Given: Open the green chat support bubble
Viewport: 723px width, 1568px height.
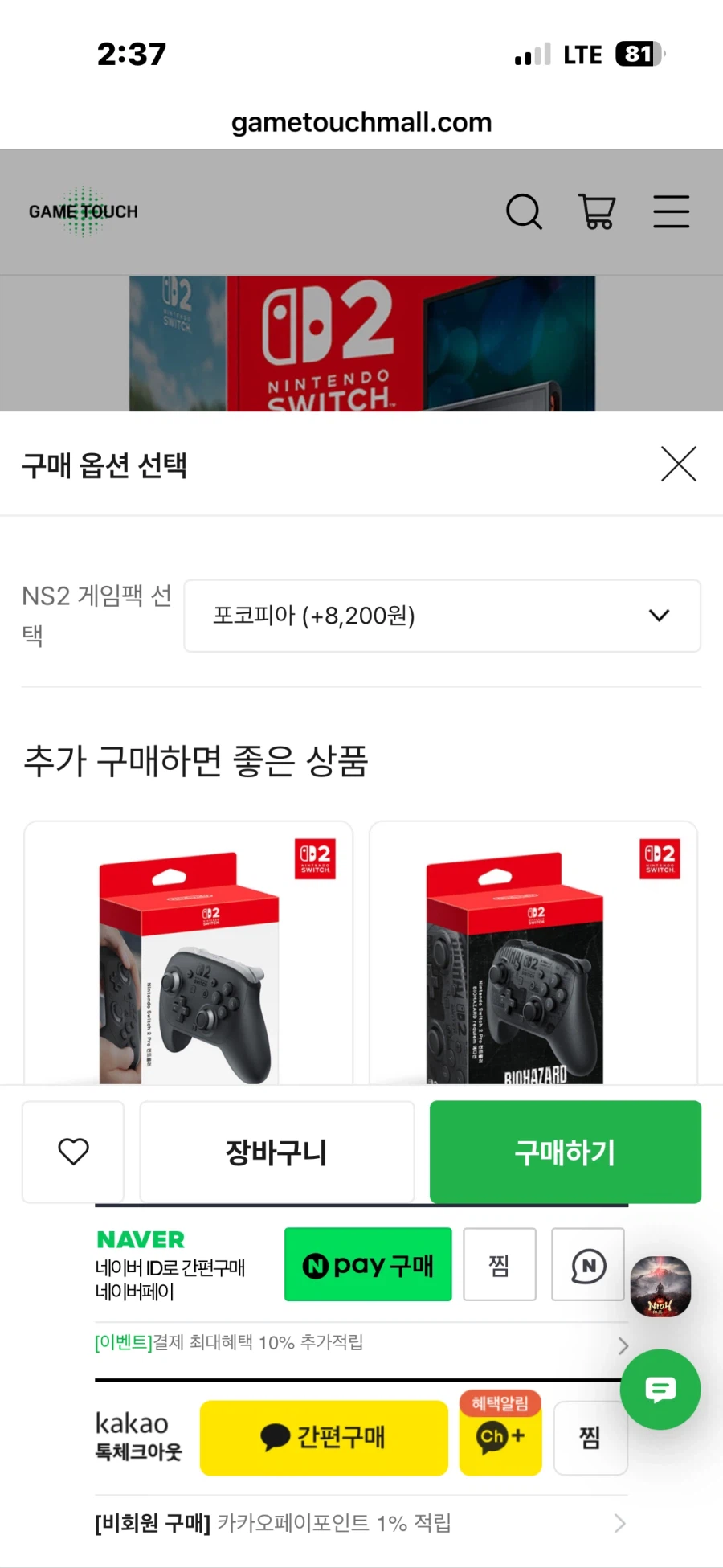Looking at the screenshot, I should (x=660, y=1390).
